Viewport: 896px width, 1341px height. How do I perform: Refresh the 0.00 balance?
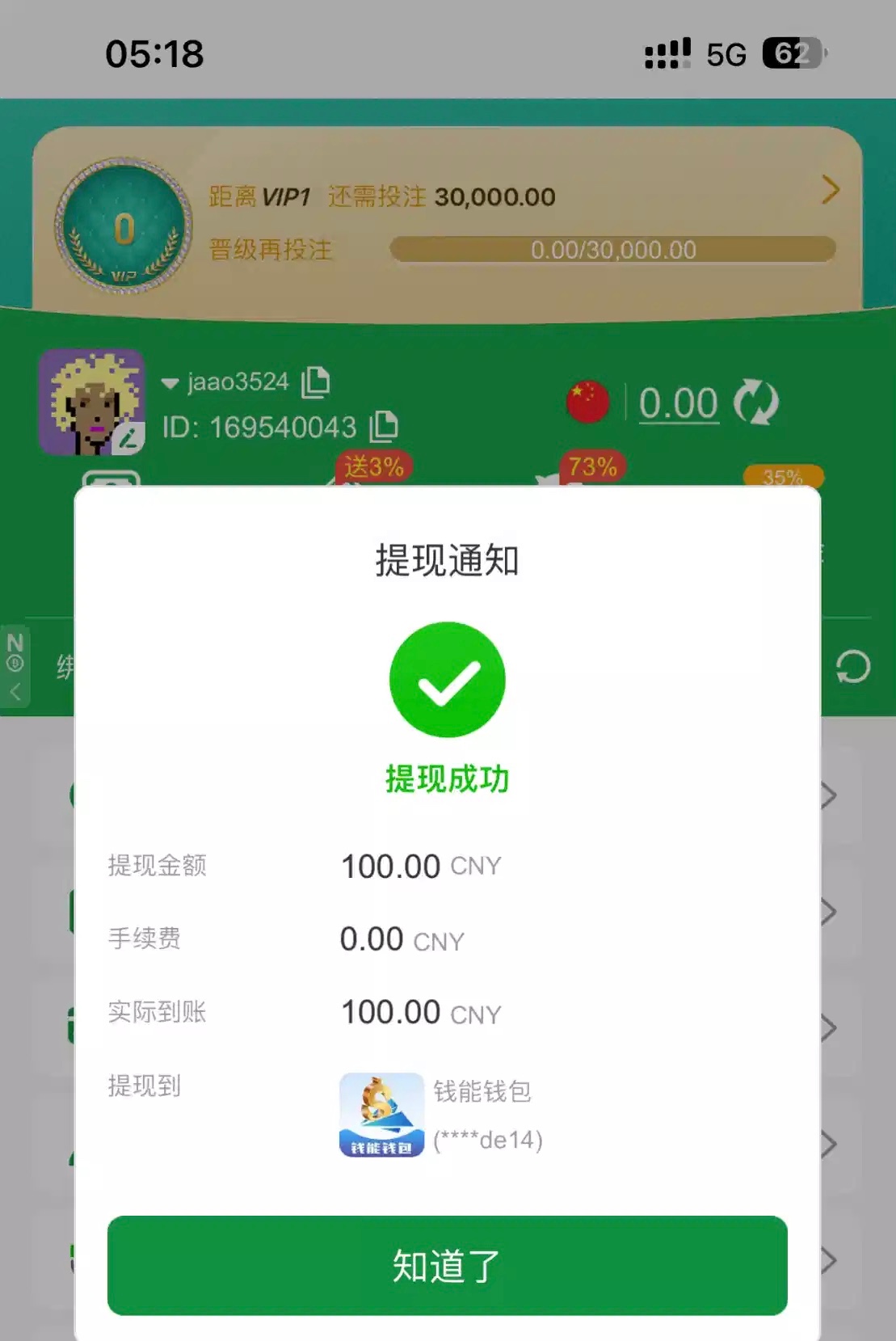click(x=755, y=403)
